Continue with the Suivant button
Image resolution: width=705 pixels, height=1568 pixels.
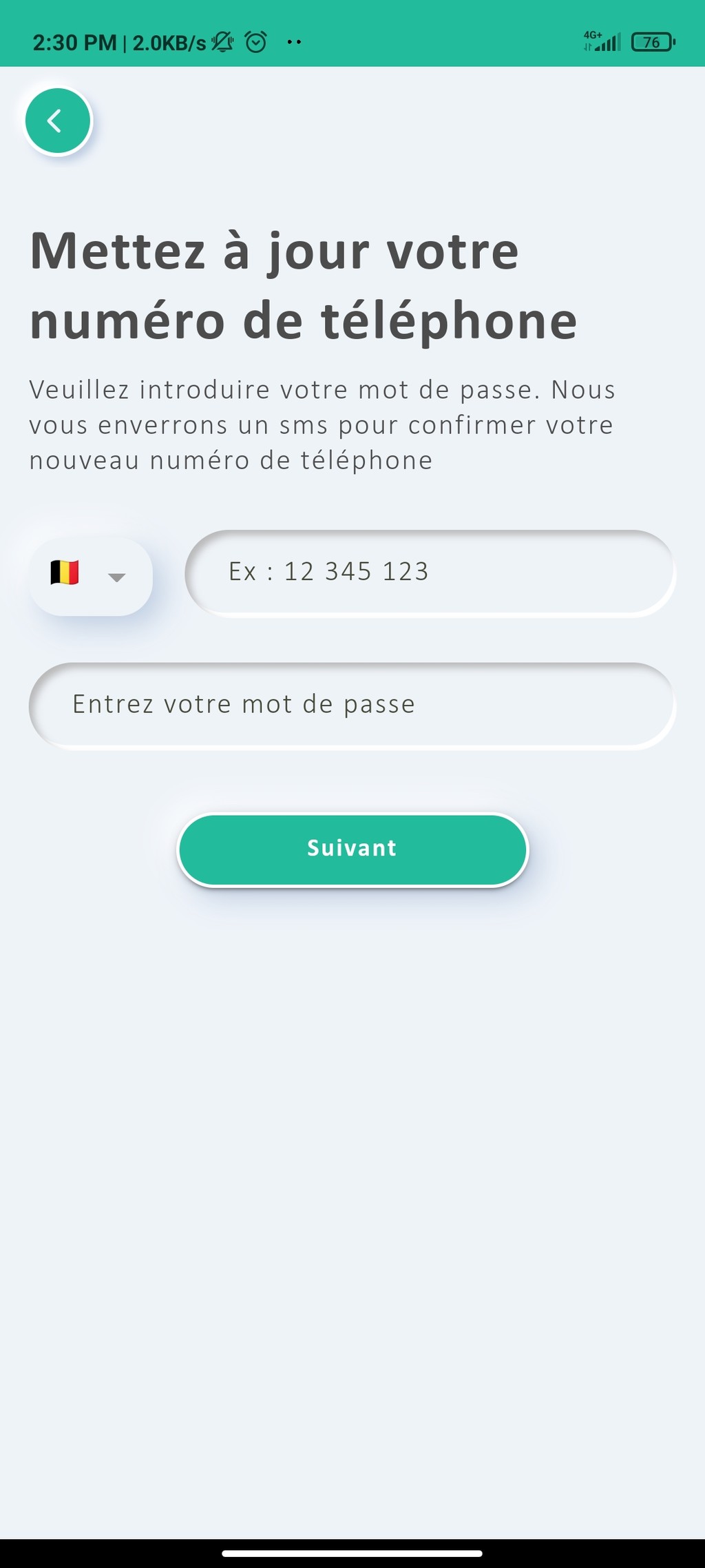(x=352, y=849)
